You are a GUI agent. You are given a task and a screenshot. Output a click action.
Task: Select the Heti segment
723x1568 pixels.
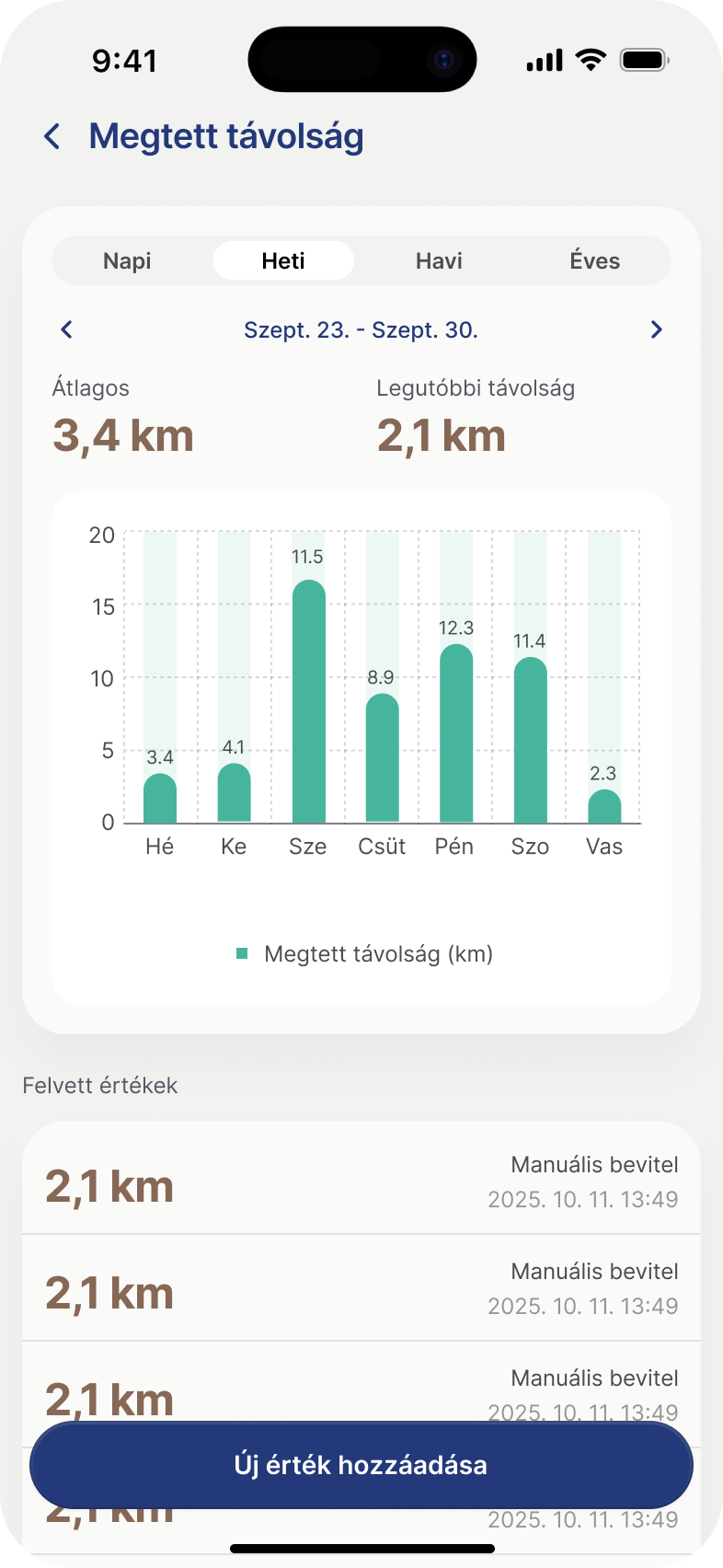[x=283, y=261]
